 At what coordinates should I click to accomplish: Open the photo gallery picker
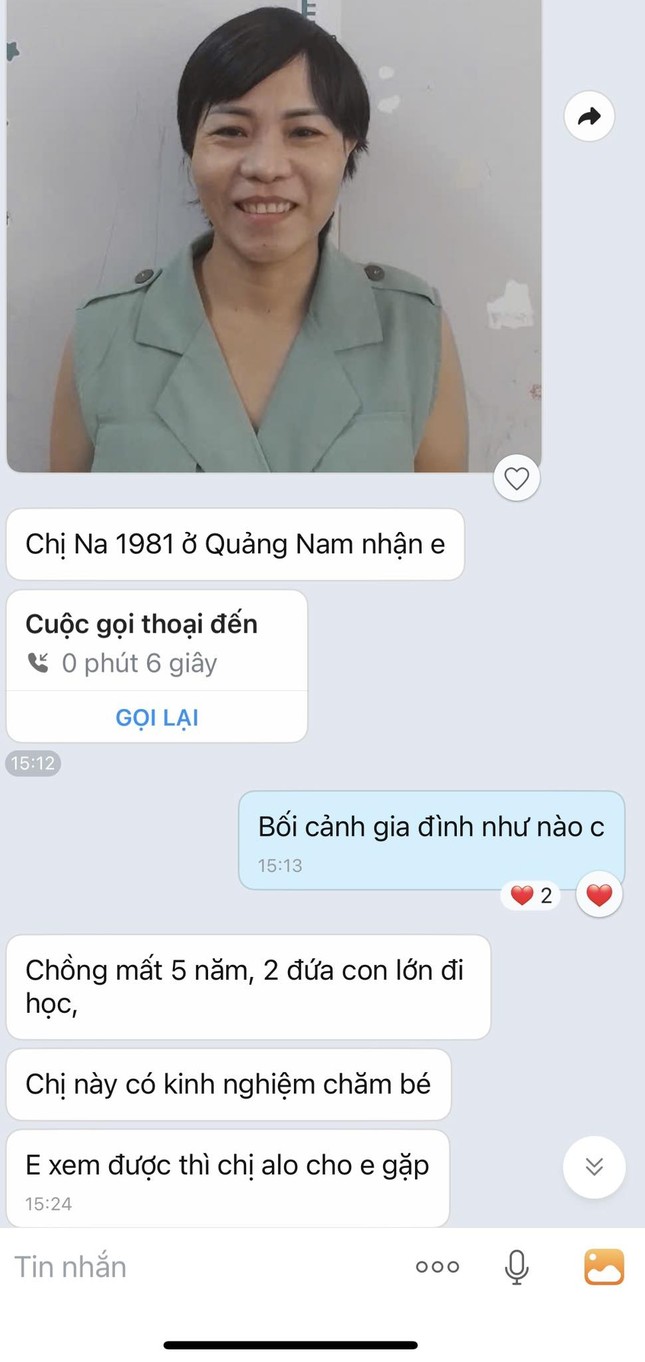tap(604, 1266)
